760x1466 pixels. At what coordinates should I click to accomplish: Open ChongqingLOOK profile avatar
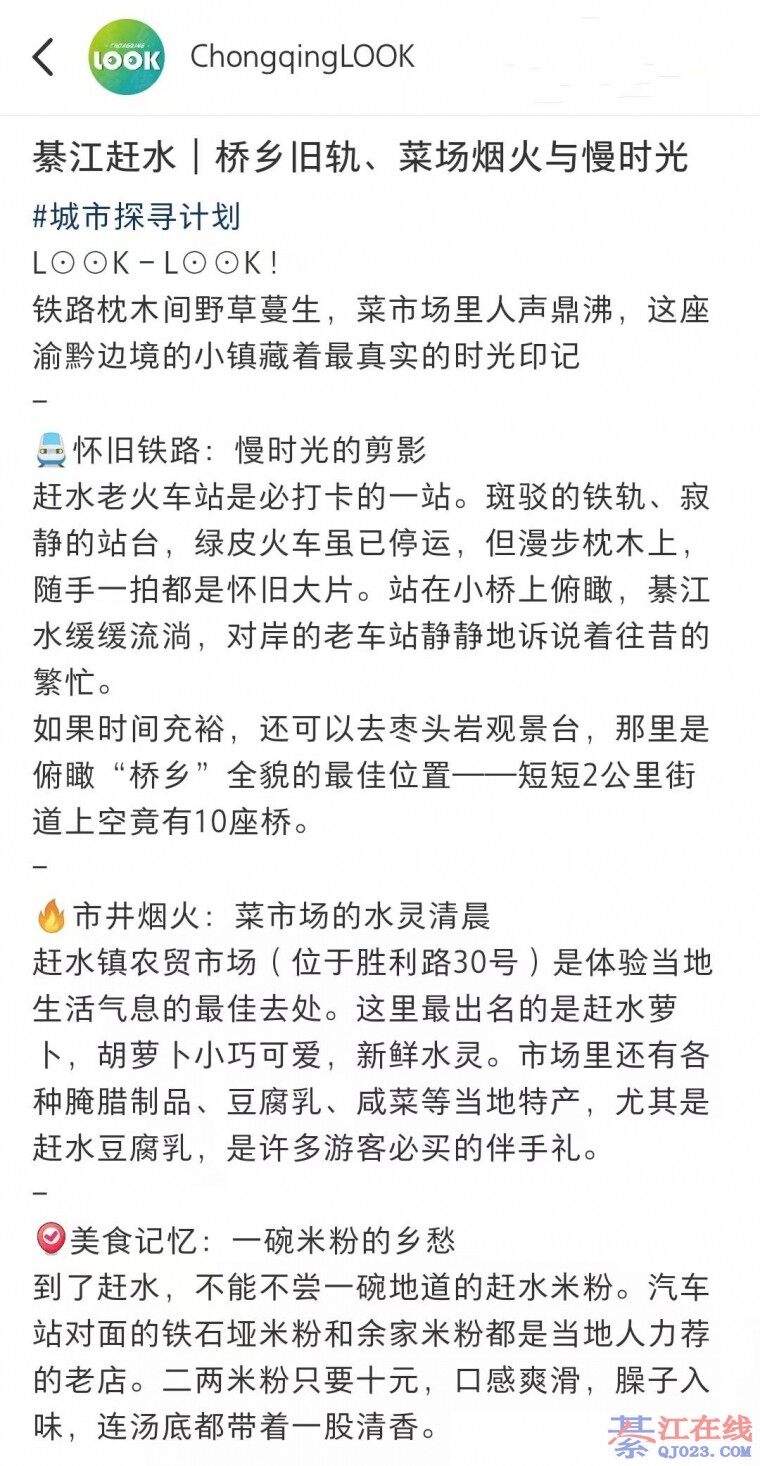pyautogui.click(x=127, y=58)
